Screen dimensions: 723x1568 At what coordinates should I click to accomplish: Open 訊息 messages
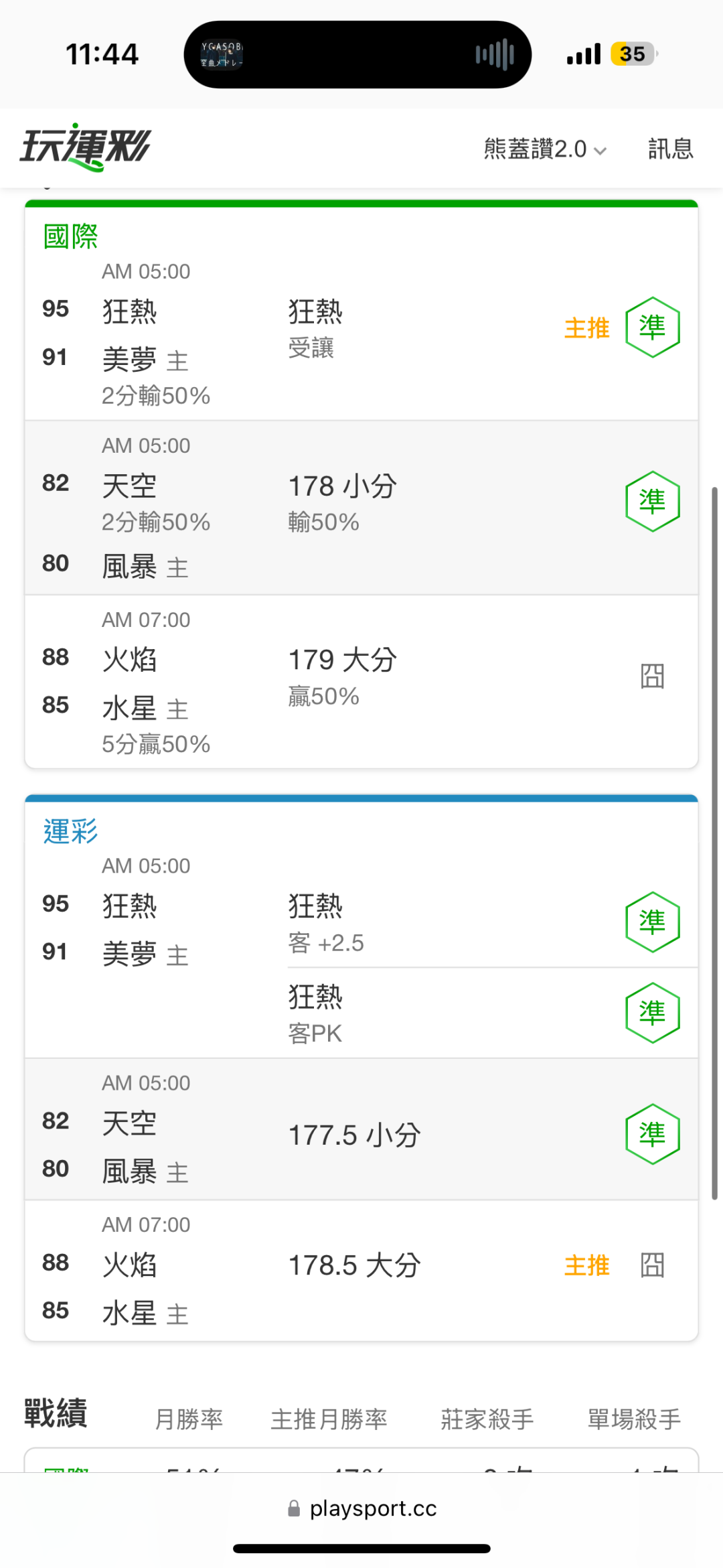(670, 149)
